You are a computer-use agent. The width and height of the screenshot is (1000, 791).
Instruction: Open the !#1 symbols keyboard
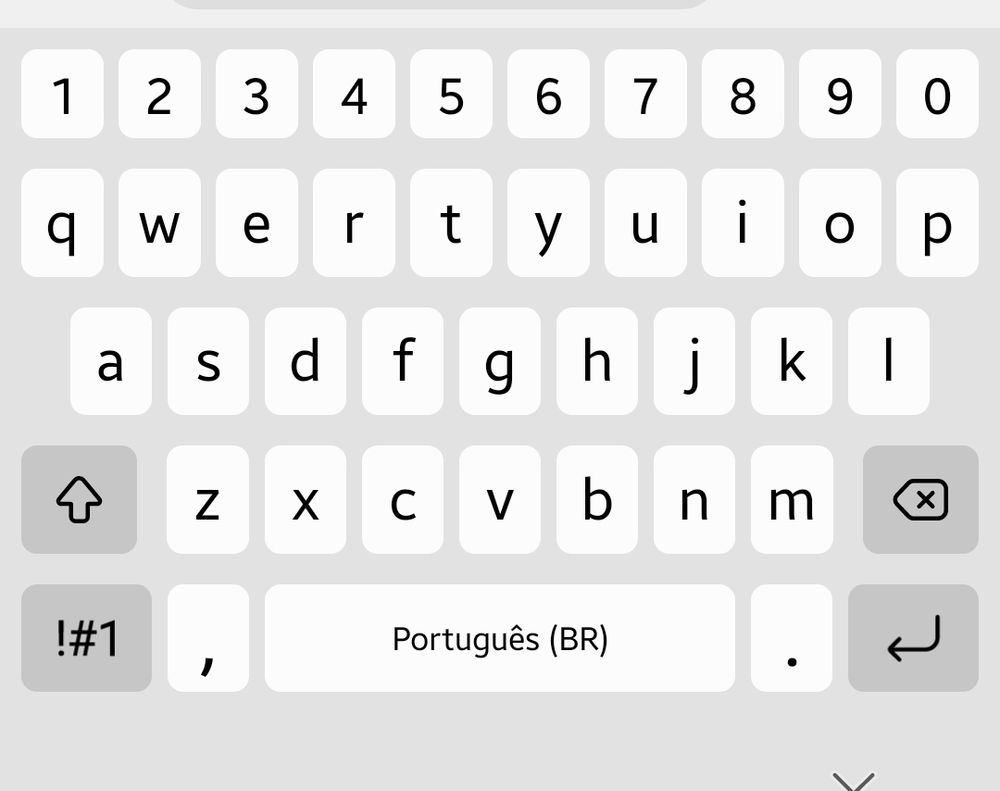pyautogui.click(x=87, y=638)
